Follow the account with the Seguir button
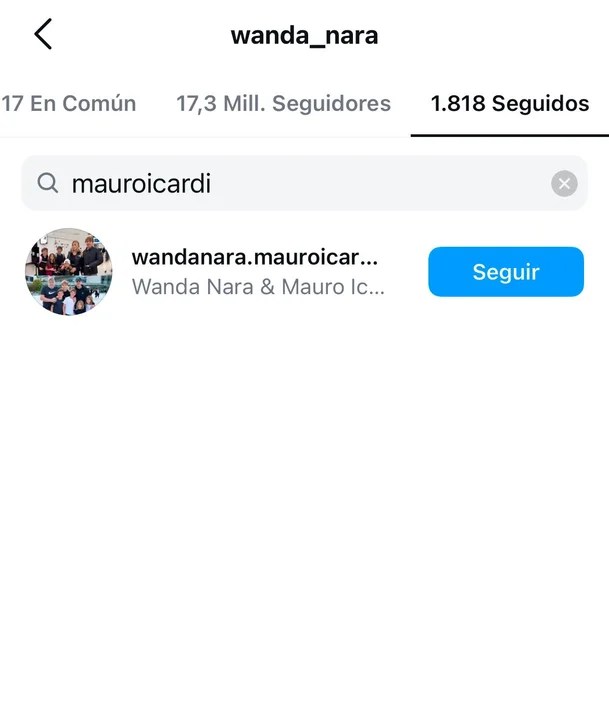Viewport: 609px width, 720px height. 505,272
